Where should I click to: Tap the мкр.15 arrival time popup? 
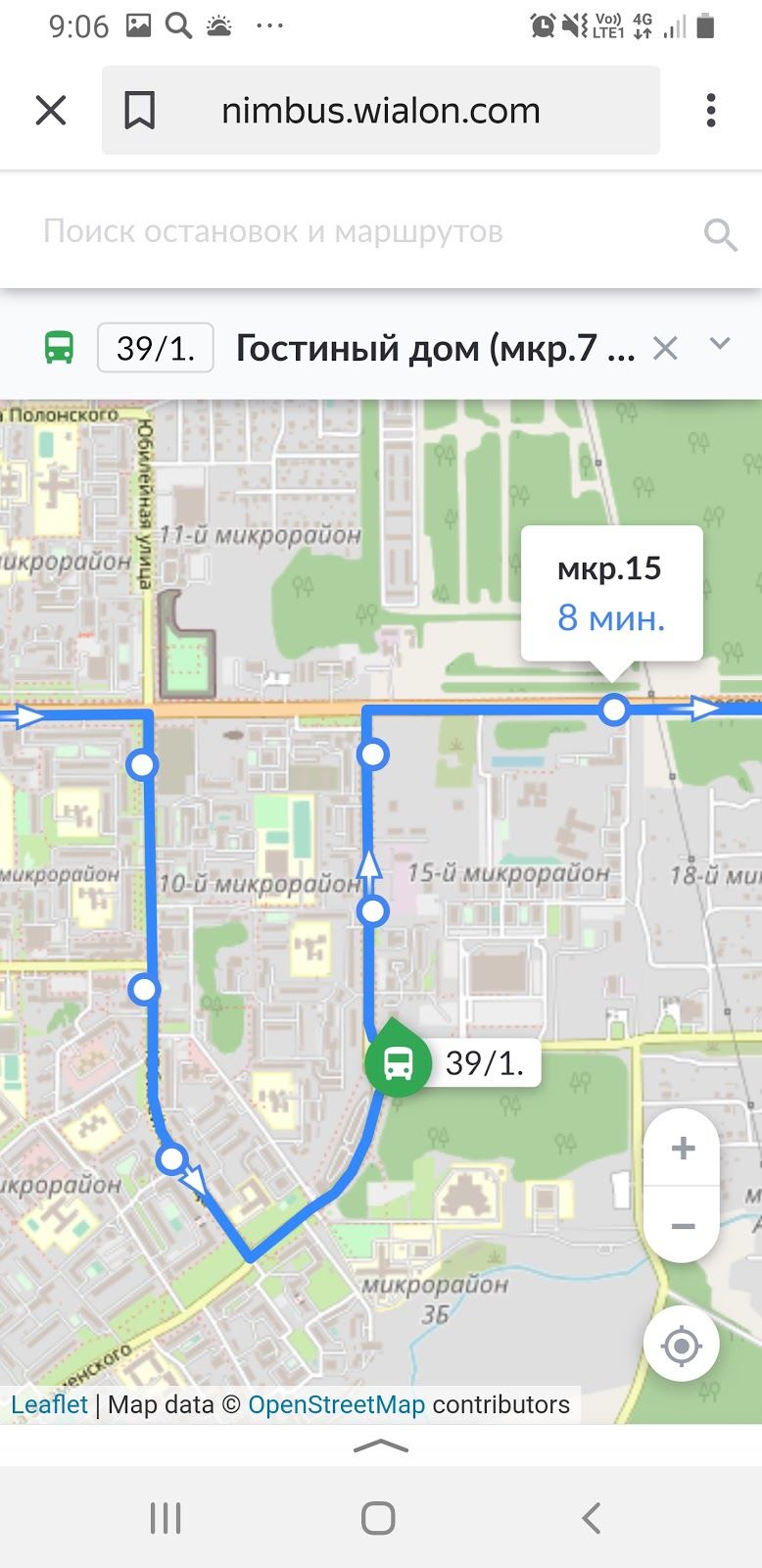pyautogui.click(x=611, y=593)
